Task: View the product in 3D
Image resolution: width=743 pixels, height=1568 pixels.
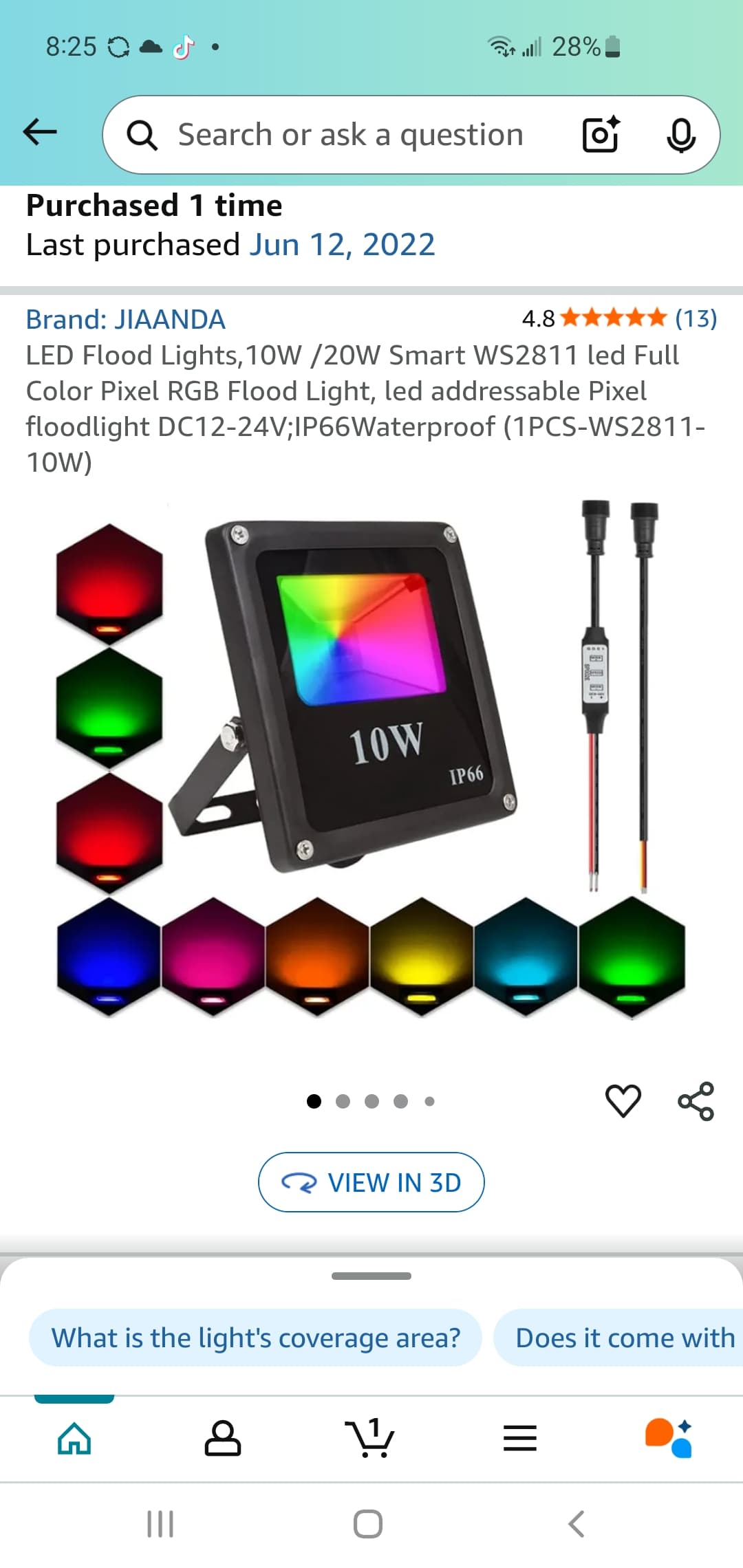Action: tap(371, 1182)
